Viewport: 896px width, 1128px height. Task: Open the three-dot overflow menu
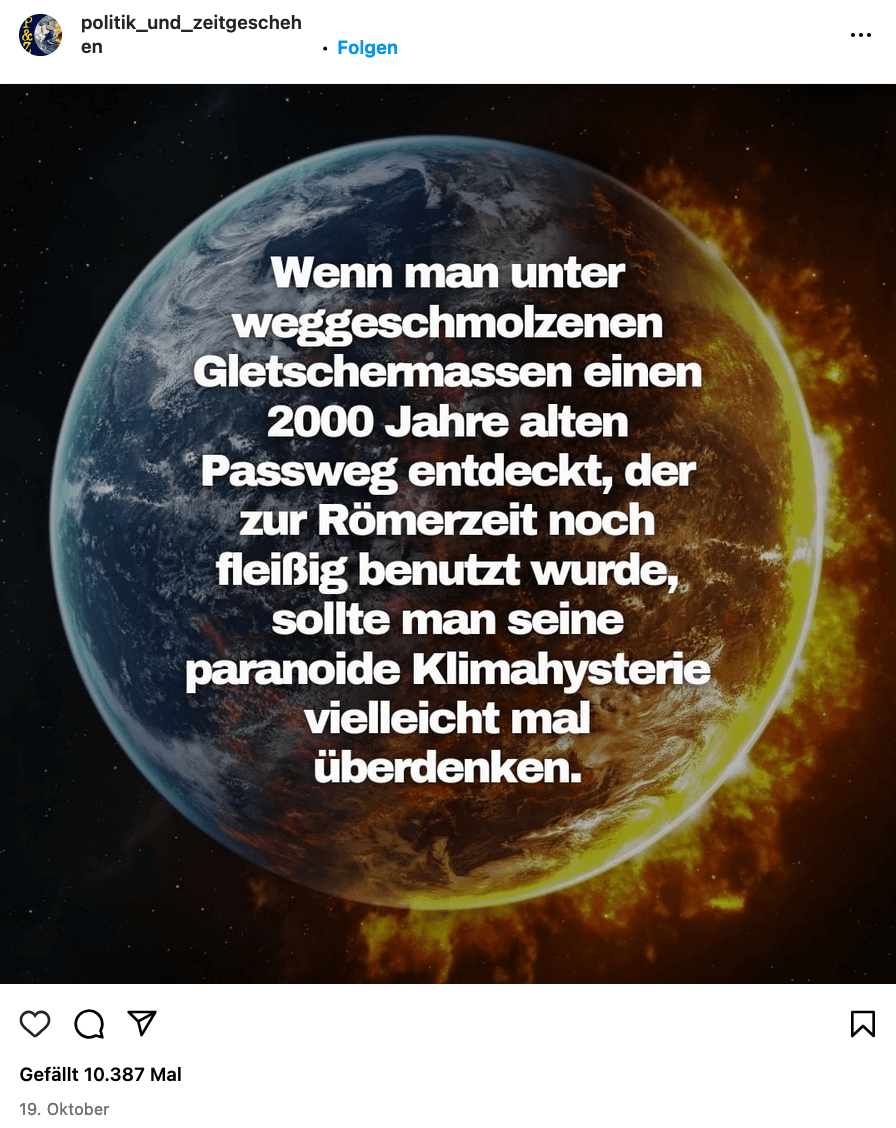tap(860, 35)
